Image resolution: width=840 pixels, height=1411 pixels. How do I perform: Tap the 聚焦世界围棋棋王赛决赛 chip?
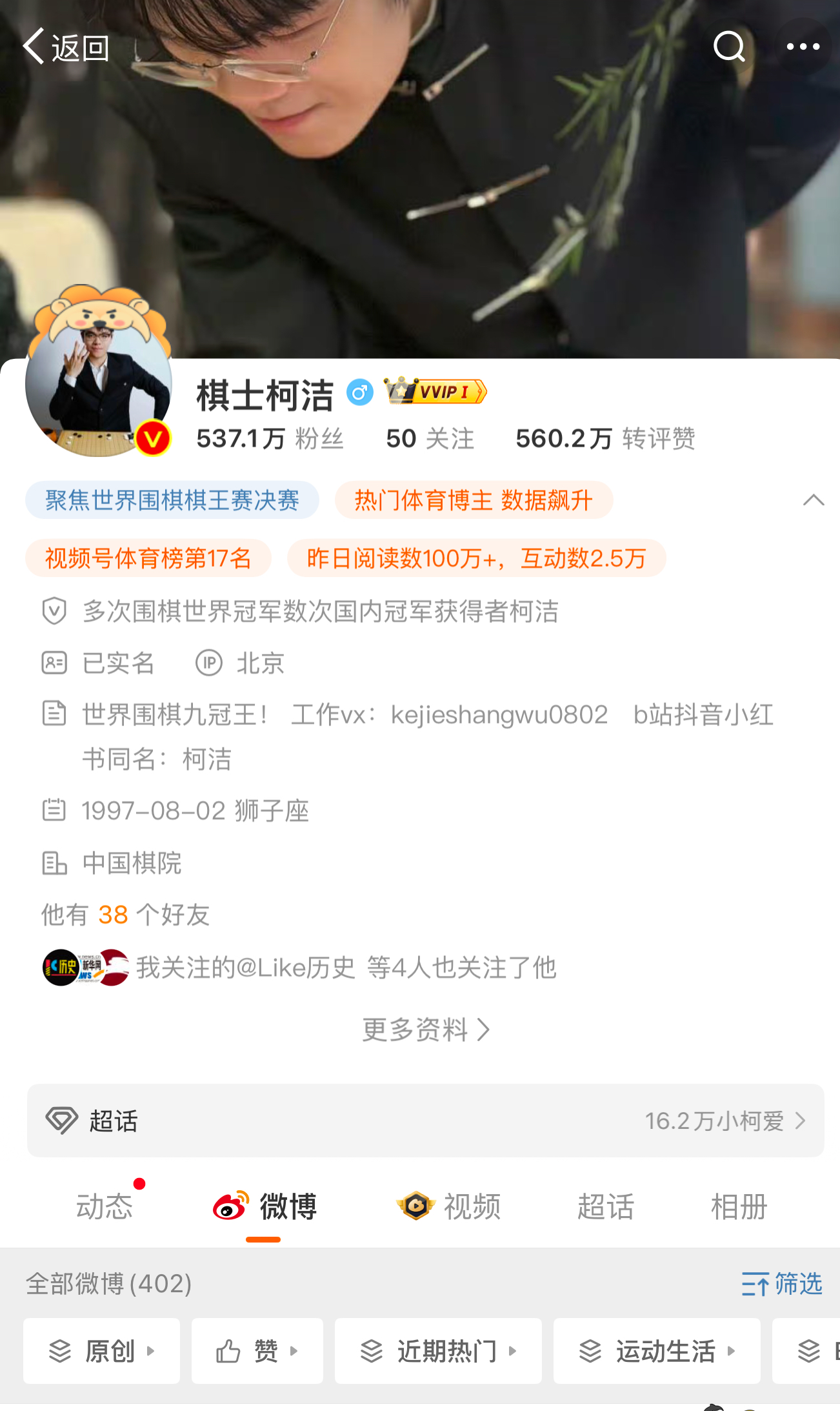pyautogui.click(x=172, y=500)
